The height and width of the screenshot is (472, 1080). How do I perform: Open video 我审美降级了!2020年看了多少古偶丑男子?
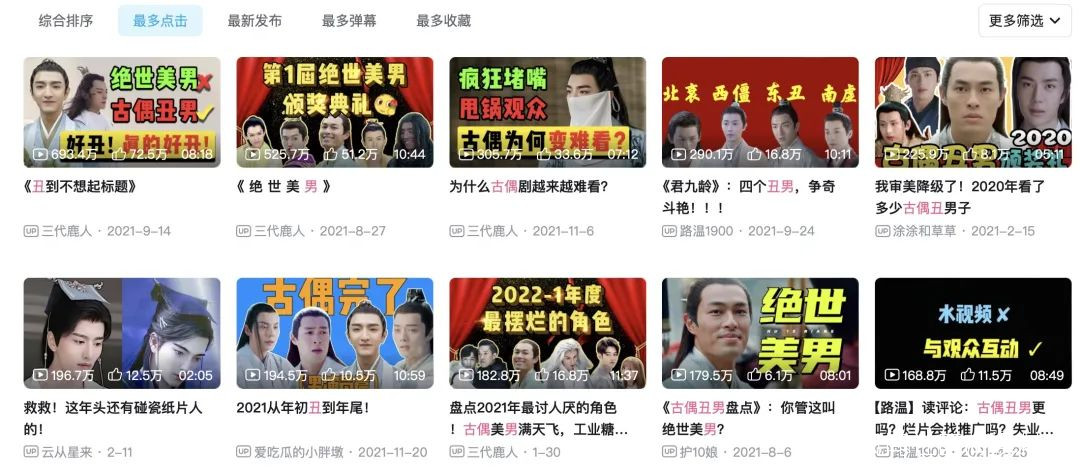[x=973, y=112]
